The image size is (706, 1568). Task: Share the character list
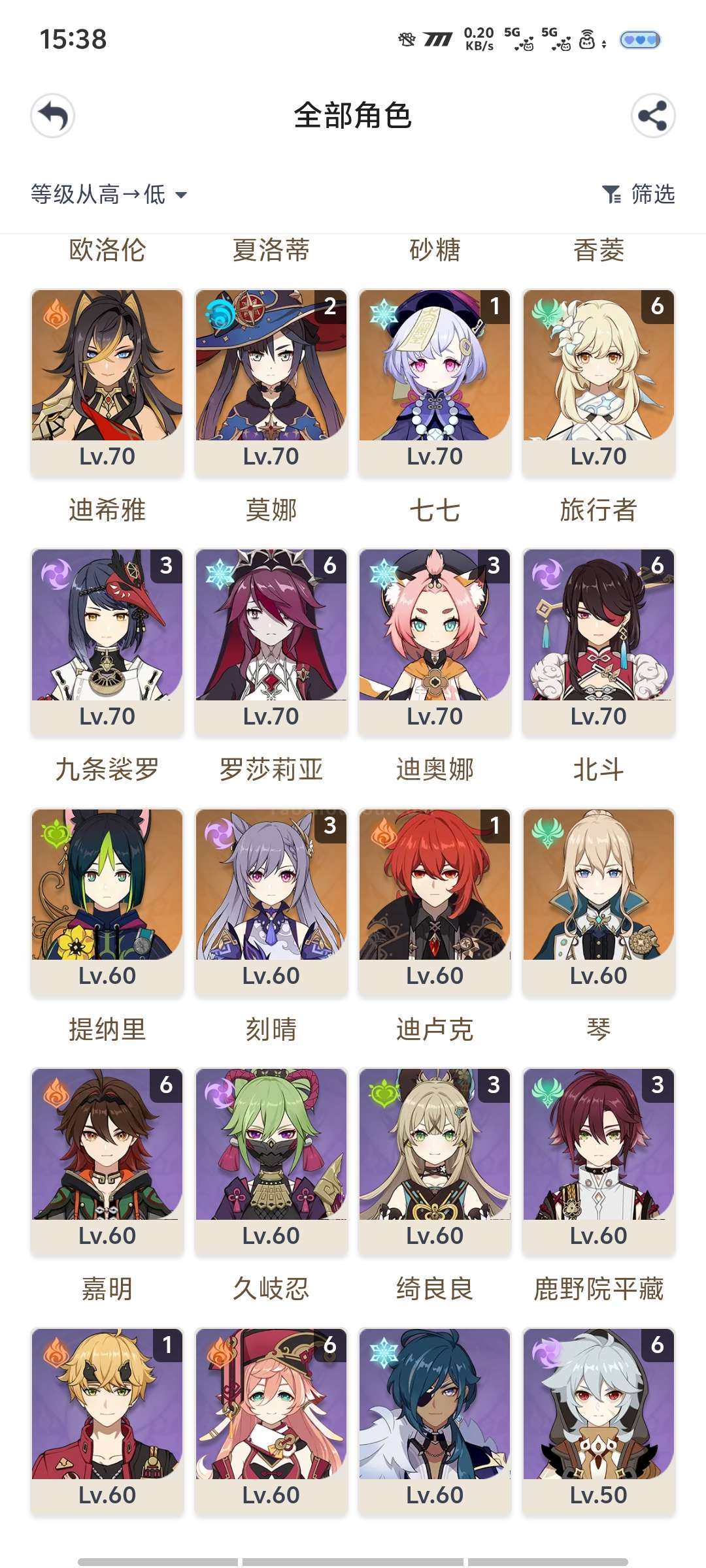(x=652, y=116)
